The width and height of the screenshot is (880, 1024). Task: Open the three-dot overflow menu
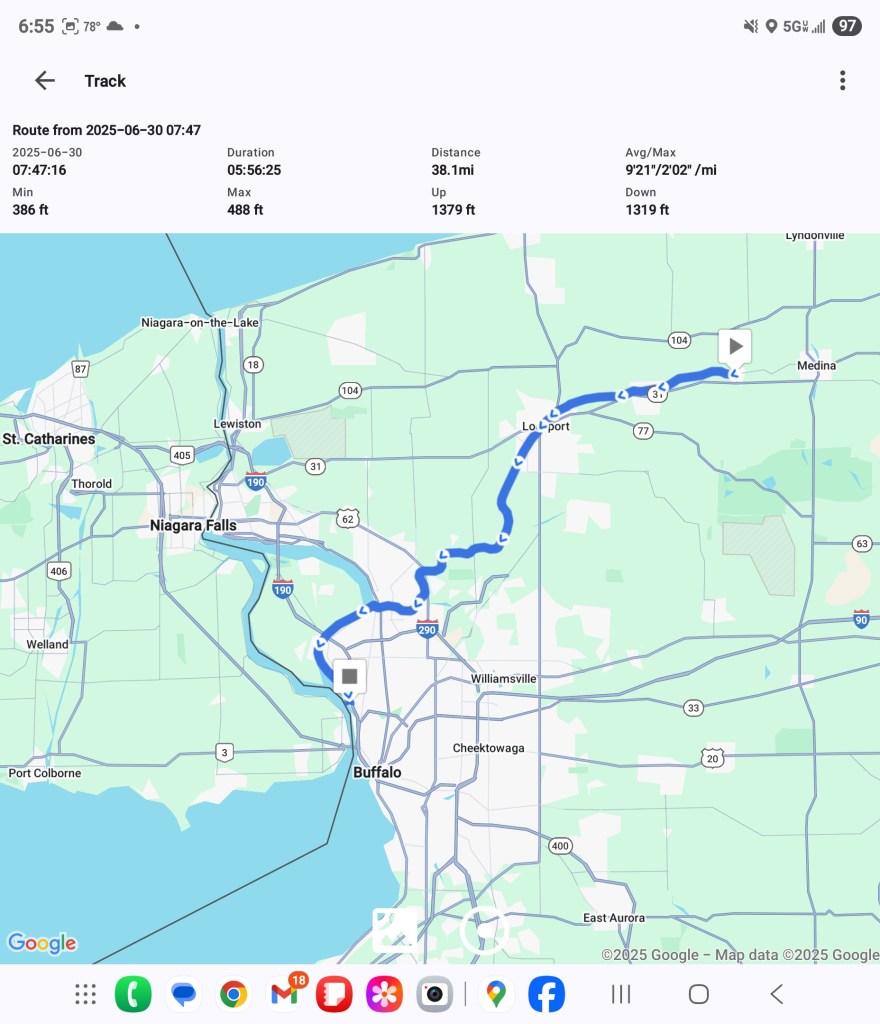842,81
